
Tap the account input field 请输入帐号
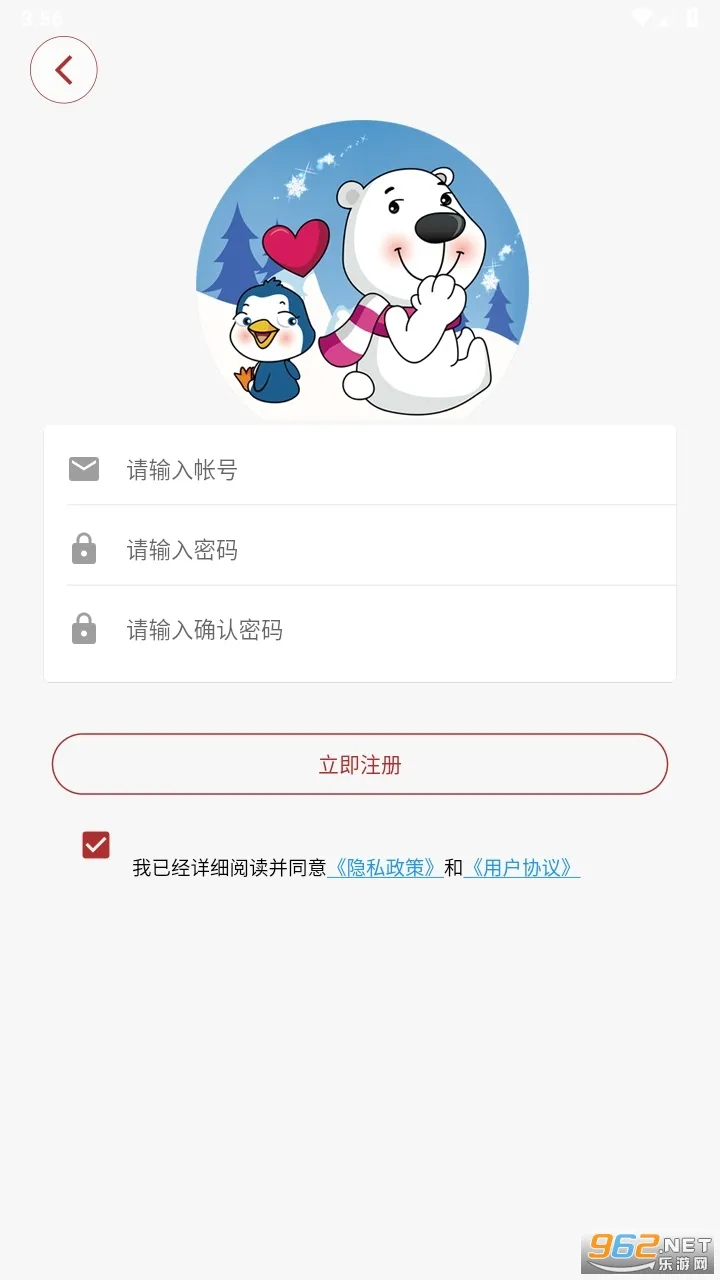click(380, 470)
